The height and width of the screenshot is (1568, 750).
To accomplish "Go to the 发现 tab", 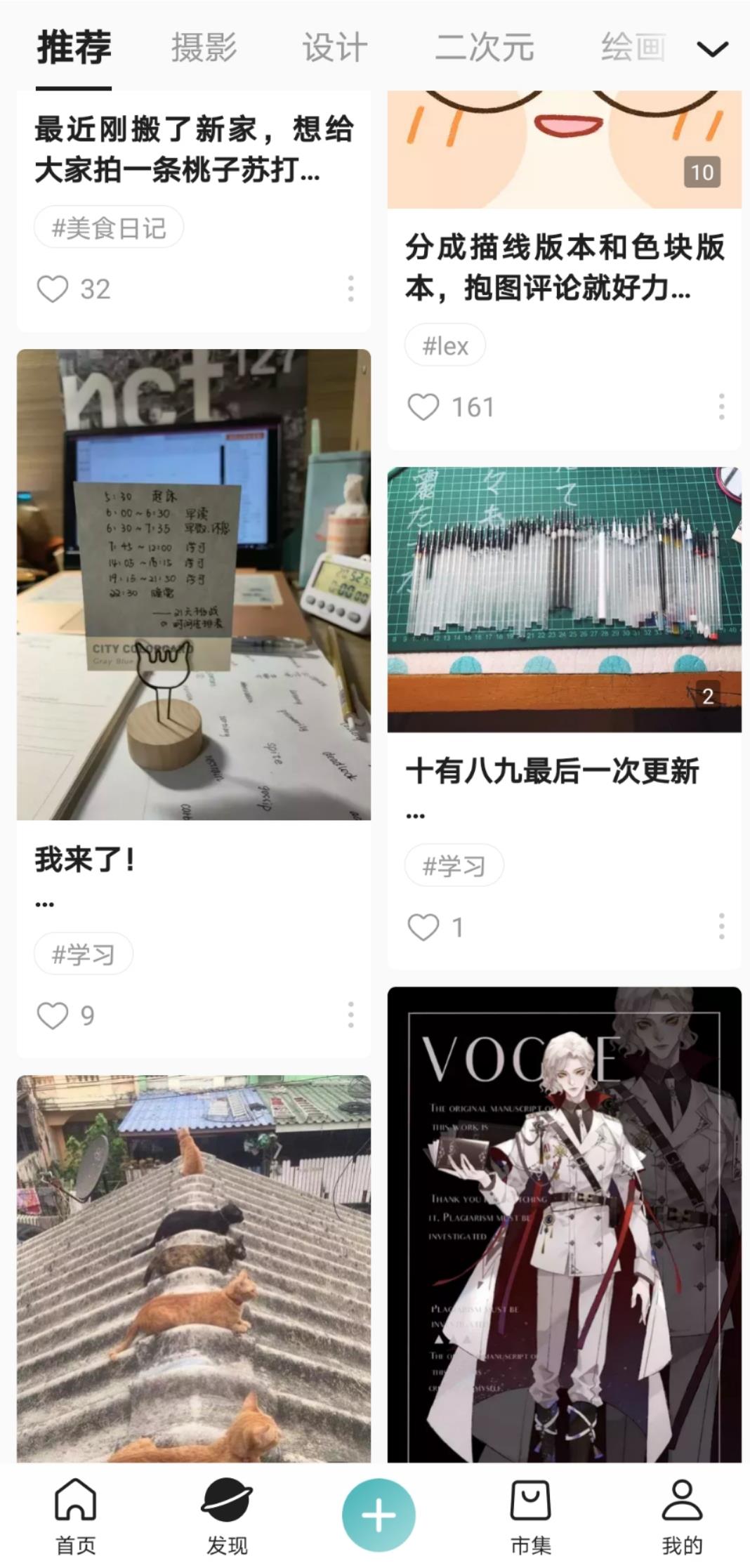I will click(x=227, y=1515).
